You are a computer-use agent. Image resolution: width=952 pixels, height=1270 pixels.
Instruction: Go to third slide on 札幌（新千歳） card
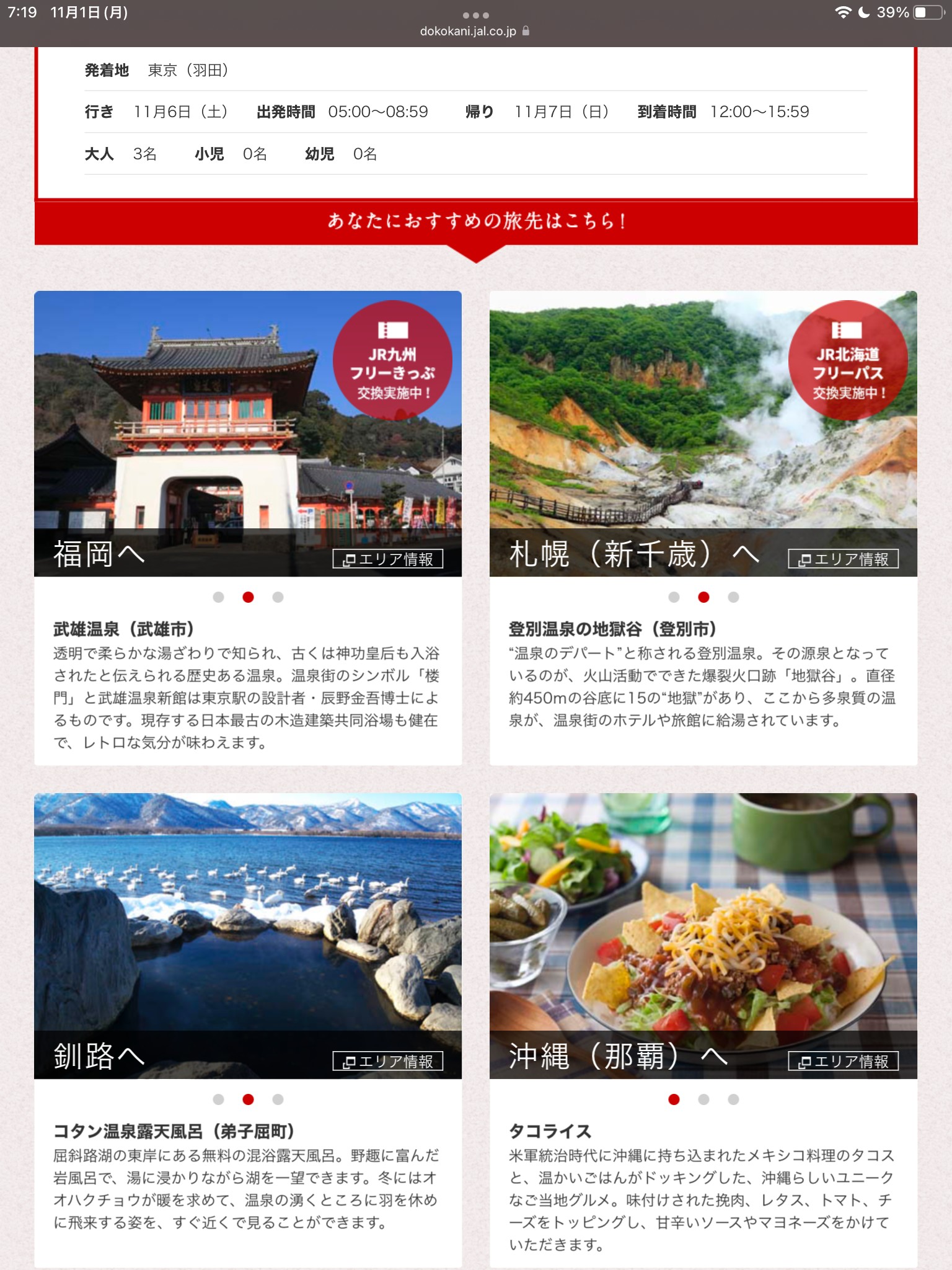pos(733,597)
